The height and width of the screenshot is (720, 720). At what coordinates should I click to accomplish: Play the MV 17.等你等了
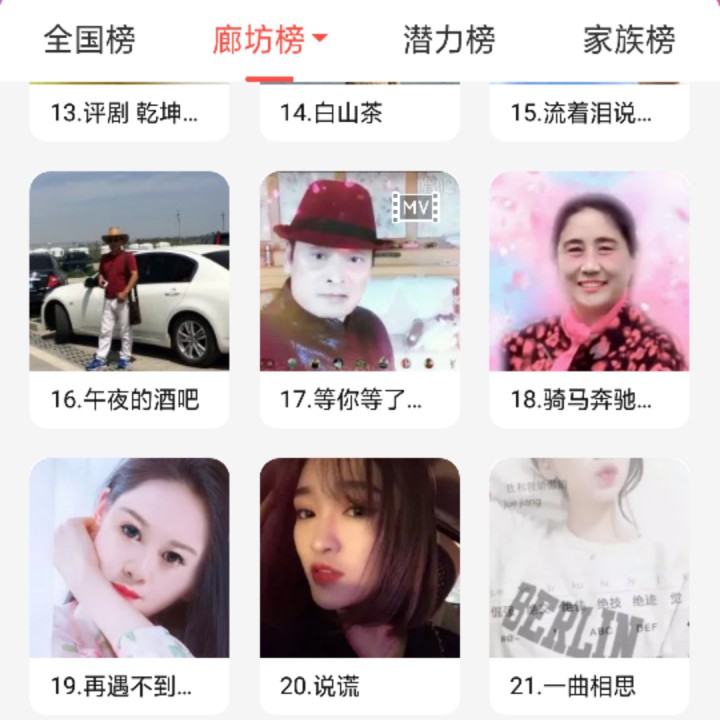click(x=360, y=299)
